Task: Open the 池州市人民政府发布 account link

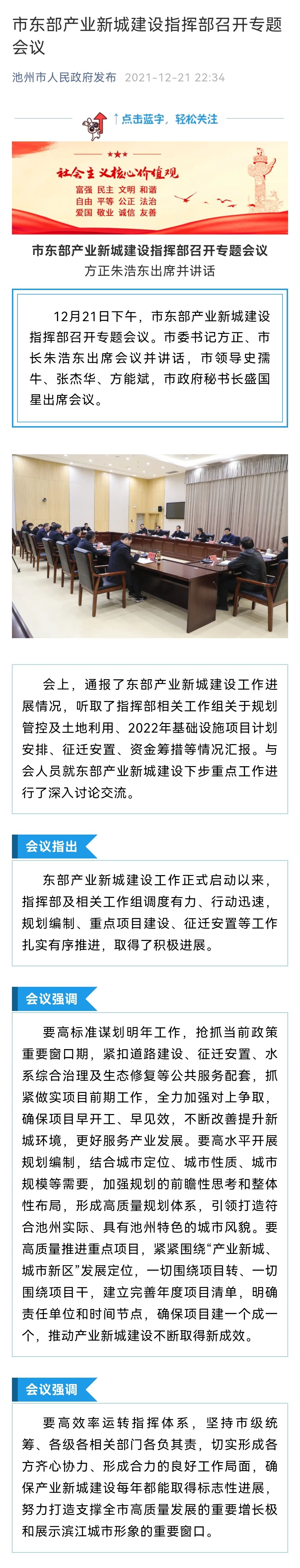Action: (64, 77)
